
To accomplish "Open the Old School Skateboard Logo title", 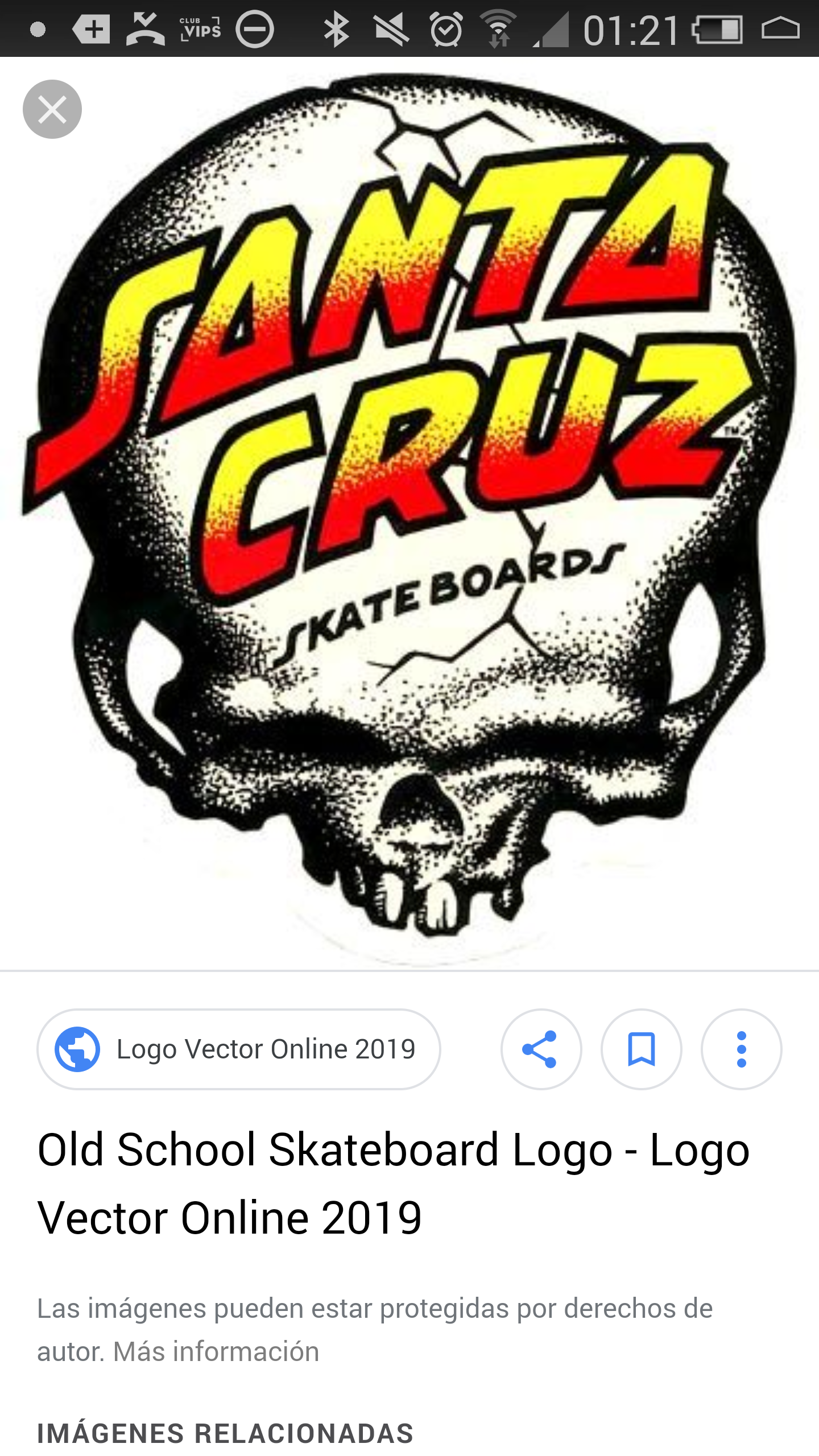I will click(392, 1183).
